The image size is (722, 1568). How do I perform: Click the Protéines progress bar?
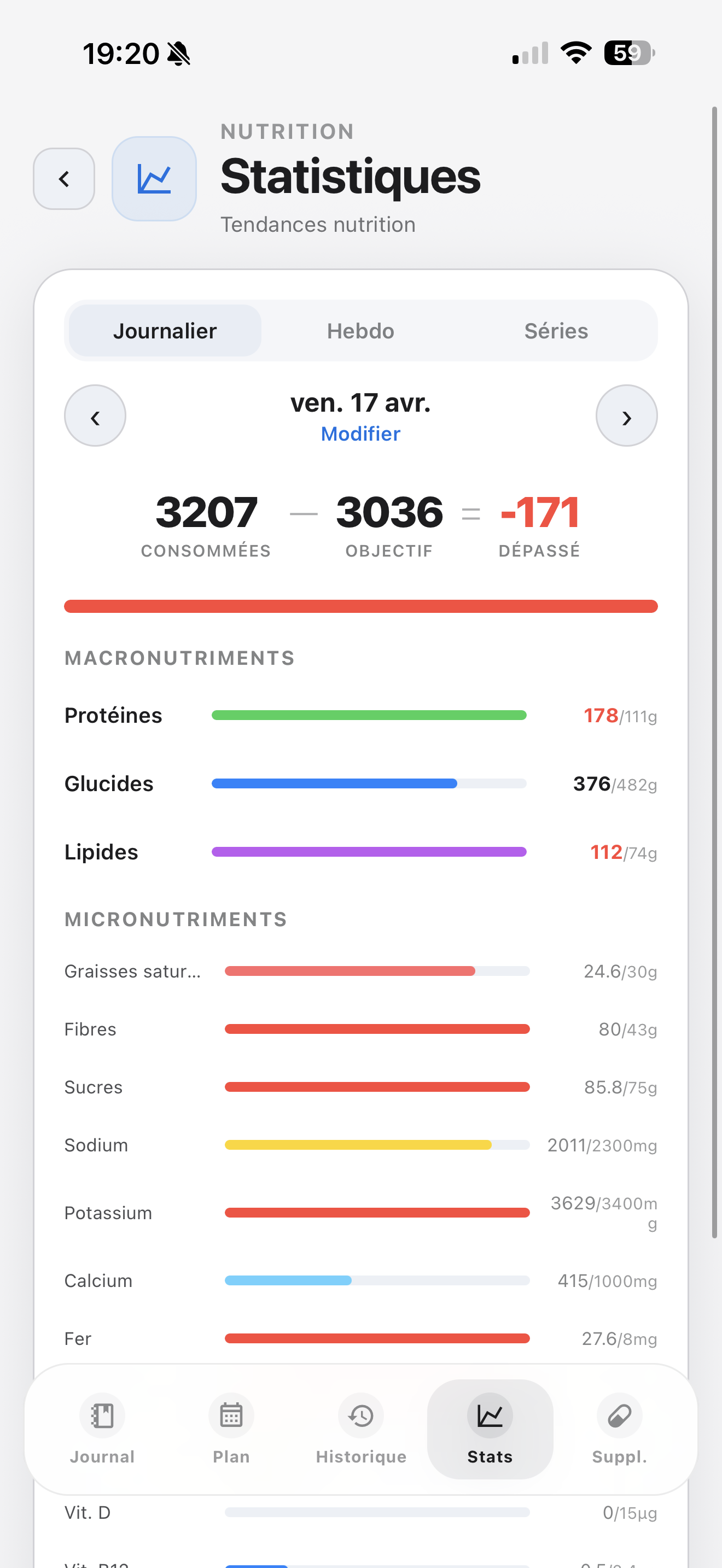click(368, 715)
